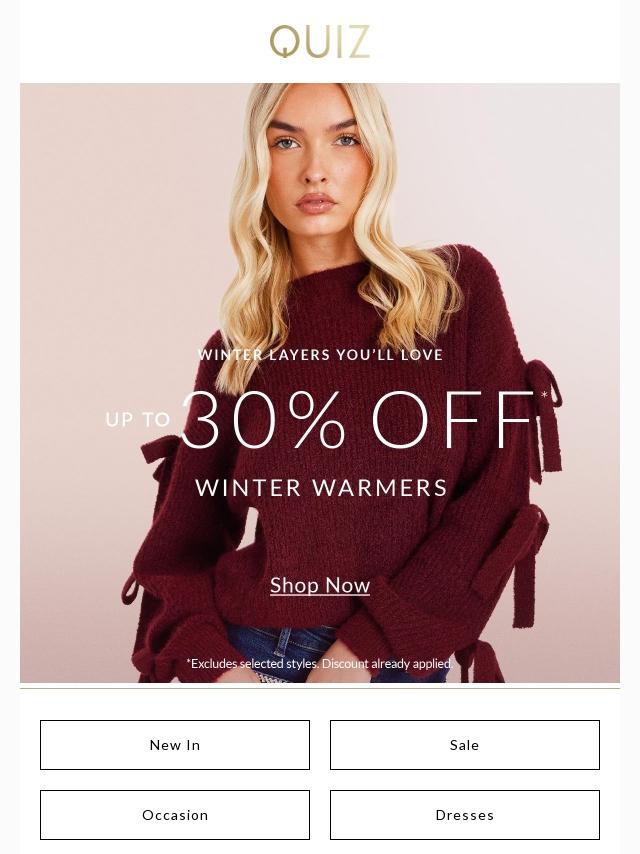The height and width of the screenshot is (854, 640).
Task: Select the Dresses button
Action: pyautogui.click(x=465, y=815)
